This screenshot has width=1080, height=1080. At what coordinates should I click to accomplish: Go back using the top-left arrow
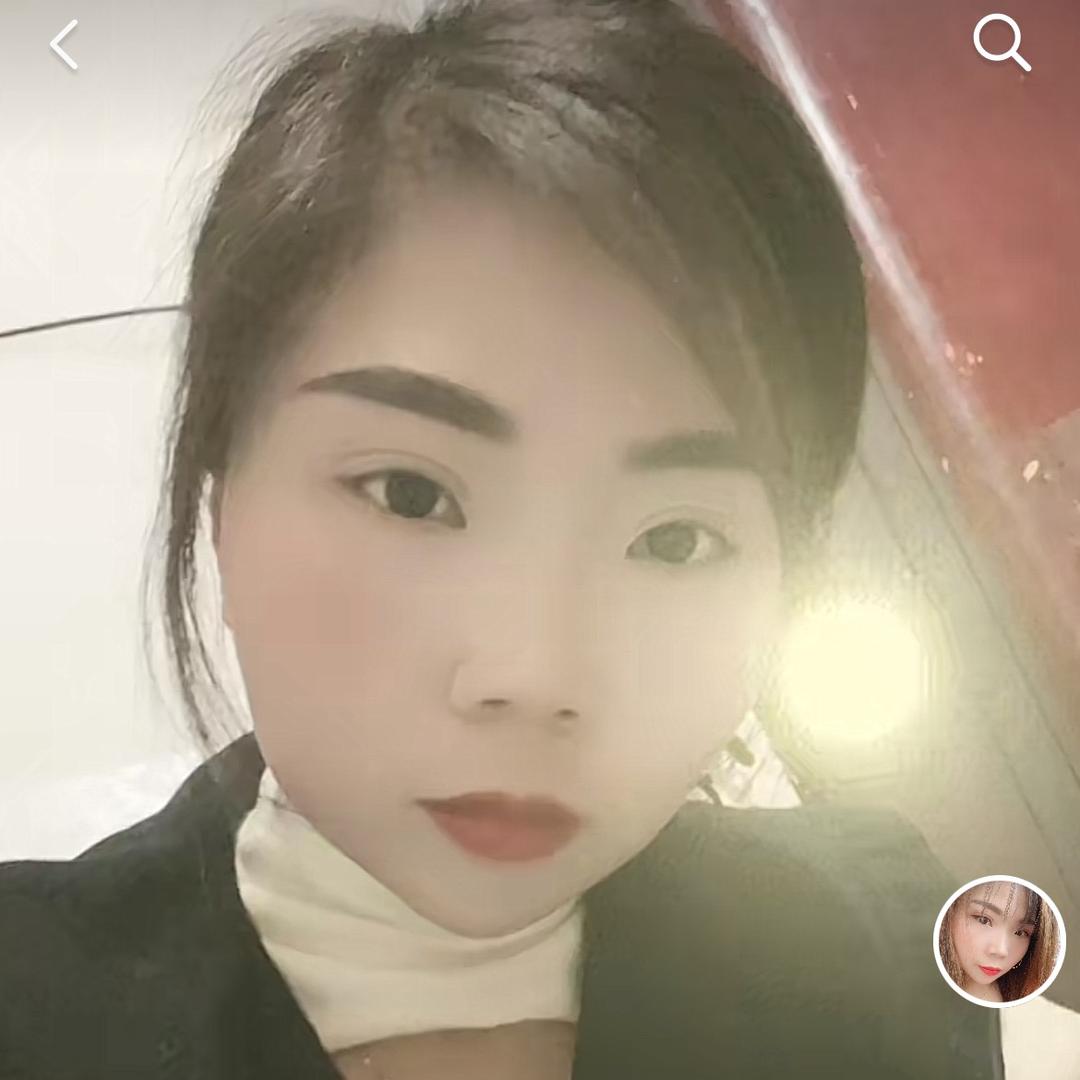point(64,45)
